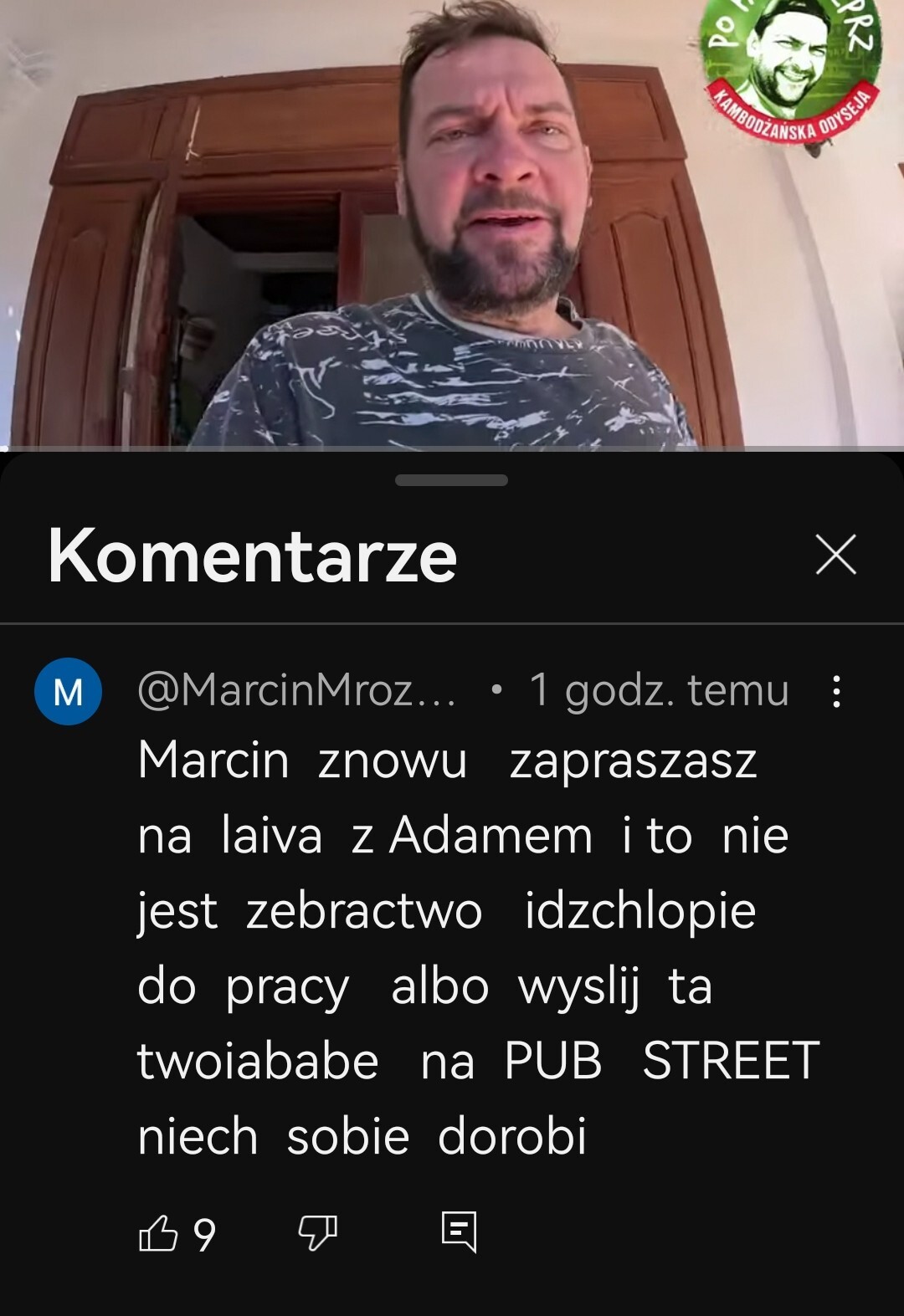Open MarcinMroz's profile avatar
Image resolution: width=904 pixels, height=1316 pixels.
(68, 692)
